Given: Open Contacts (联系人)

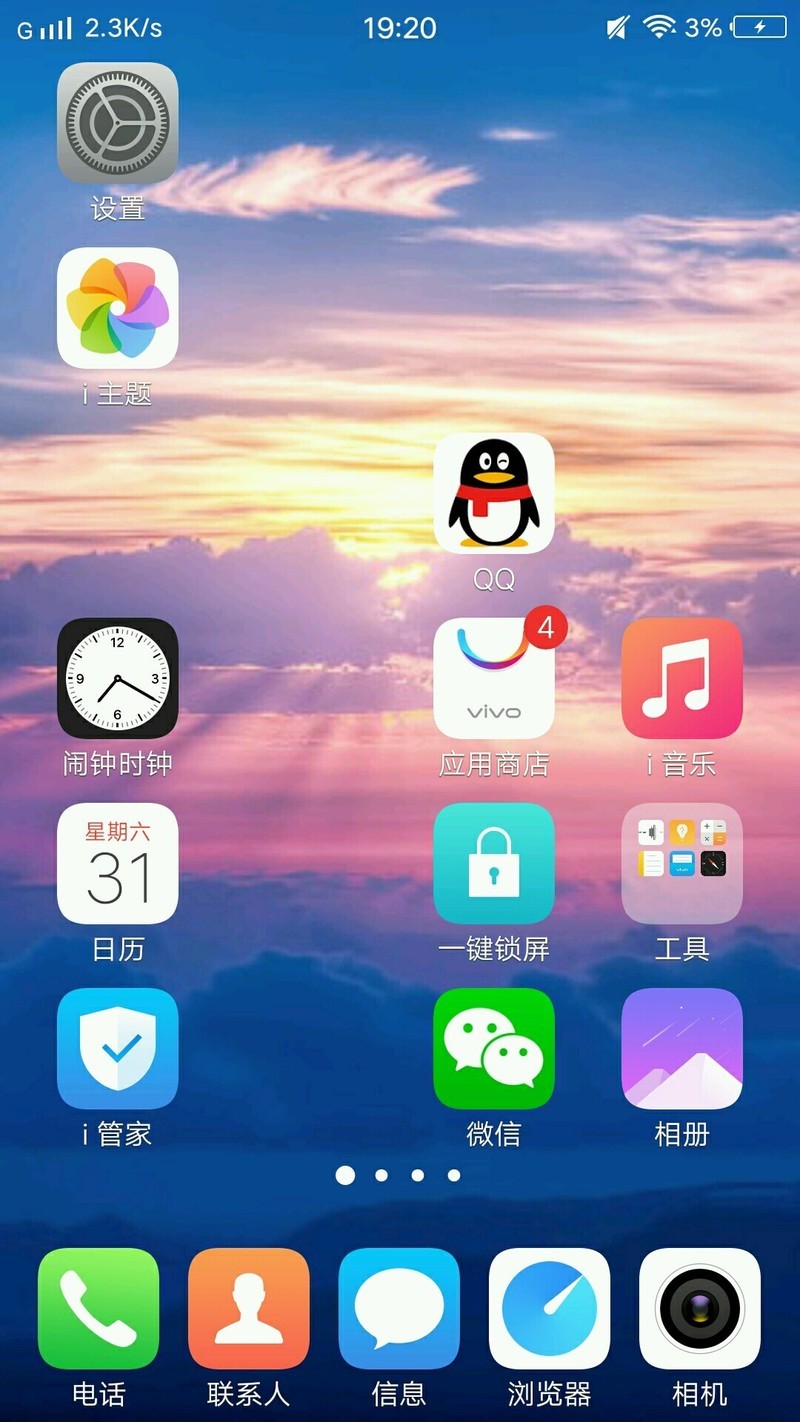Looking at the screenshot, I should tap(249, 1309).
